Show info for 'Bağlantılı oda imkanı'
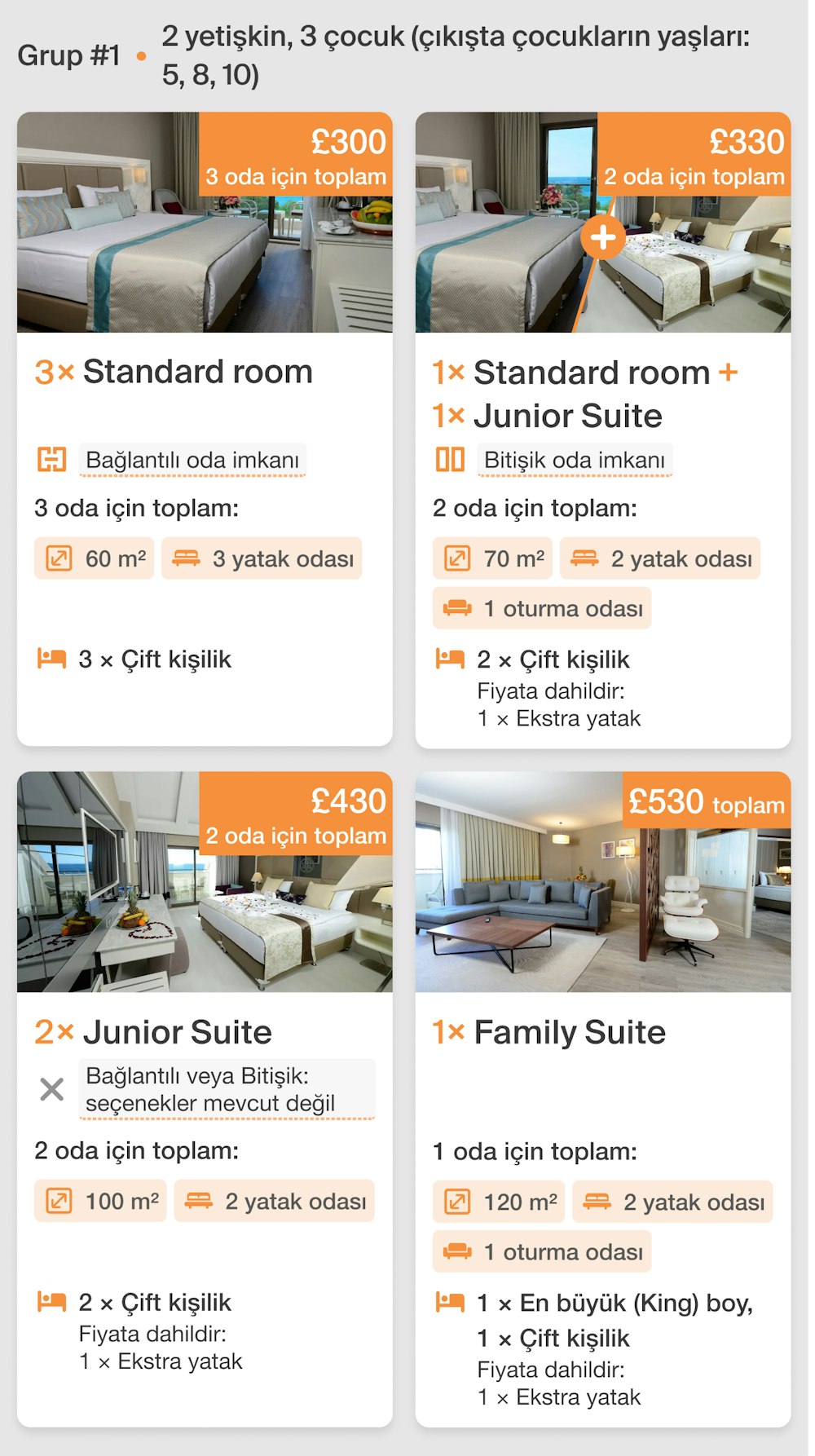 (x=192, y=461)
